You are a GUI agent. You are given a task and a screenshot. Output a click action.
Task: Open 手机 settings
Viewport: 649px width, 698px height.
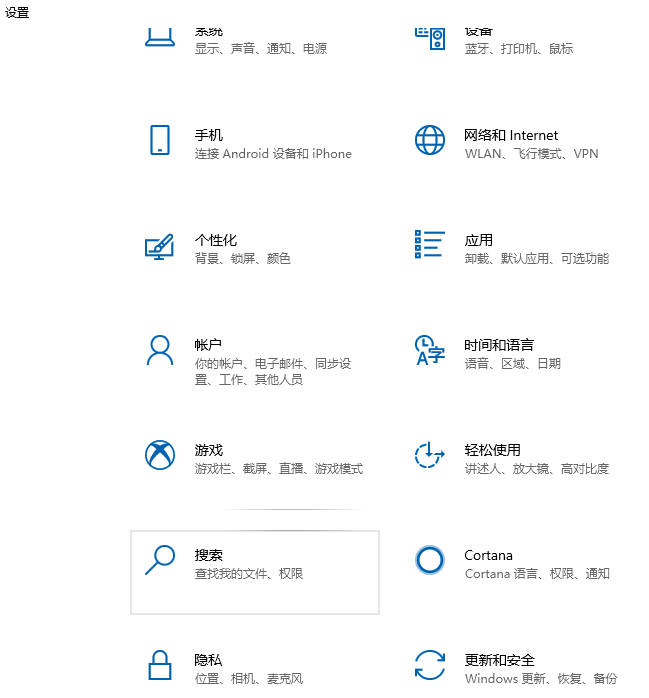[x=255, y=144]
